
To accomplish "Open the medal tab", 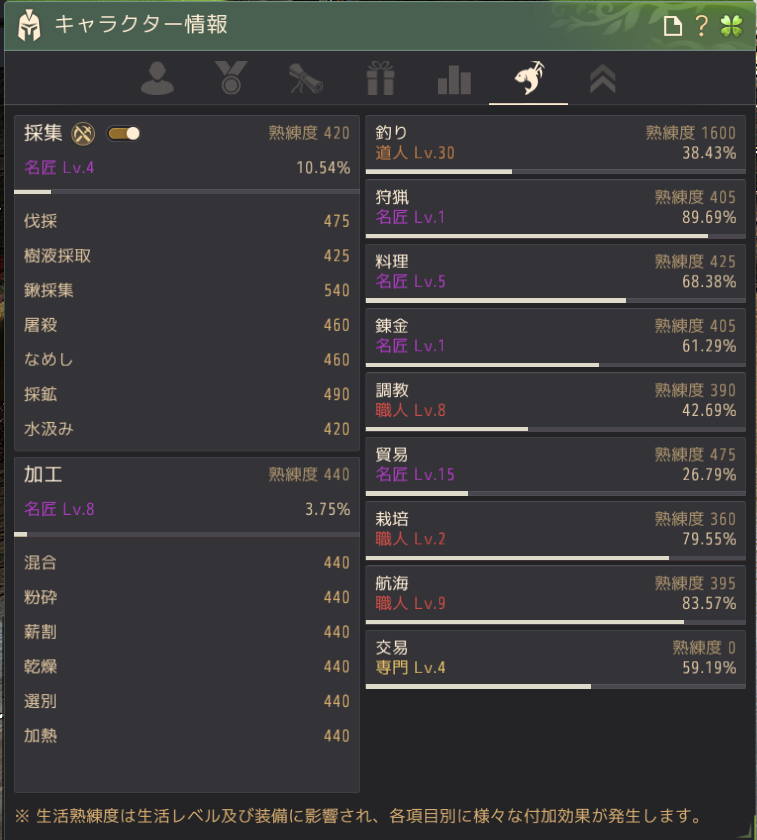I will [x=231, y=78].
